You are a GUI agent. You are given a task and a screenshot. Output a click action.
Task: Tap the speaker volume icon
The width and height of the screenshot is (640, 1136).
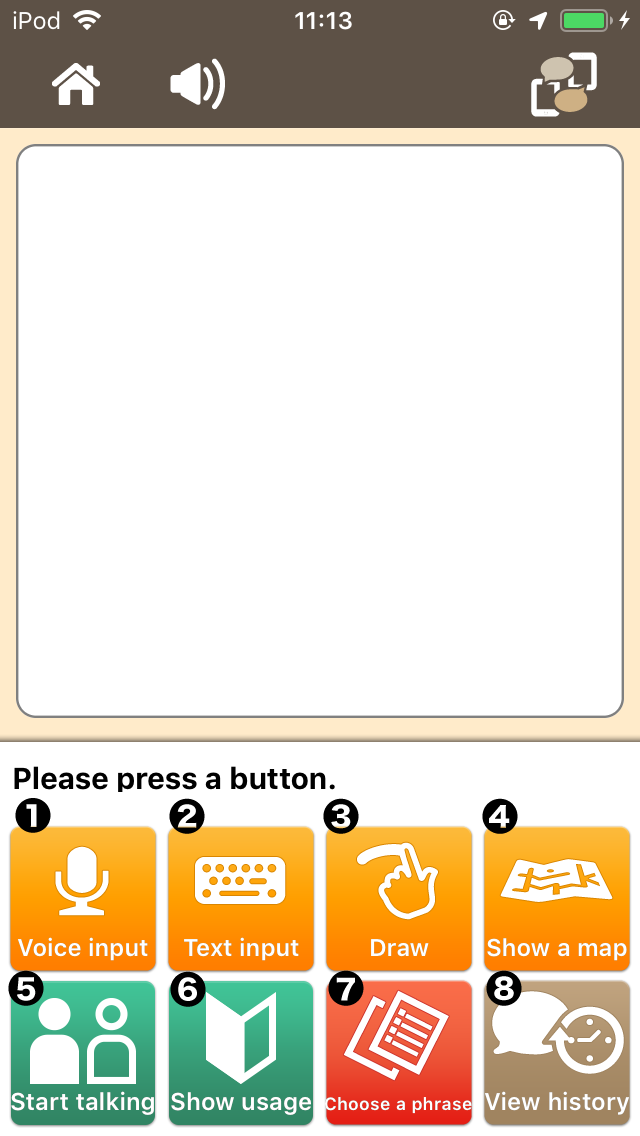tap(198, 84)
